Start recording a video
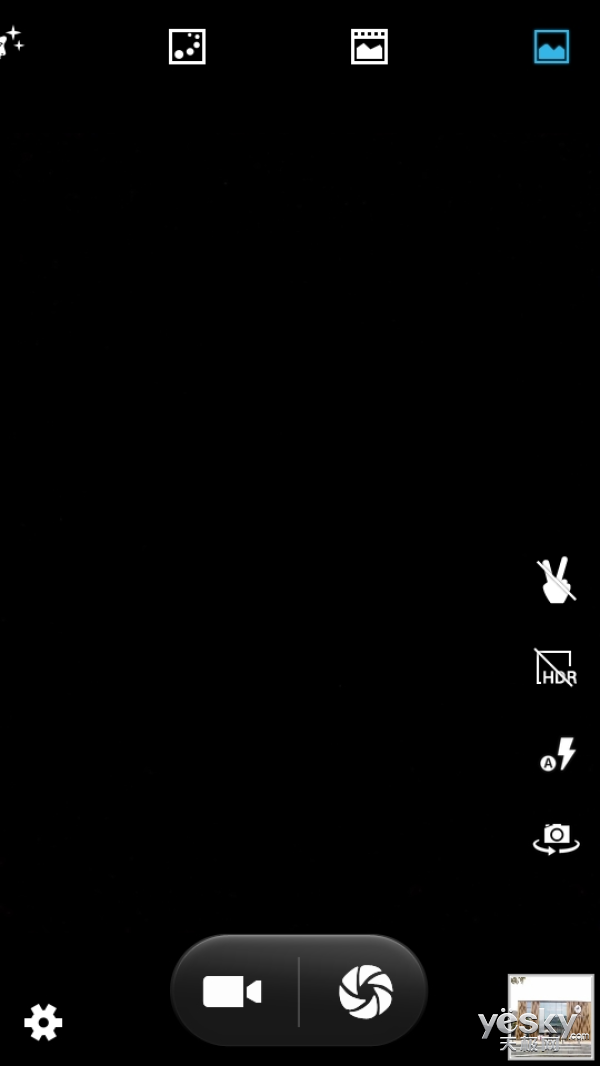Image resolution: width=600 pixels, height=1066 pixels. click(x=232, y=991)
